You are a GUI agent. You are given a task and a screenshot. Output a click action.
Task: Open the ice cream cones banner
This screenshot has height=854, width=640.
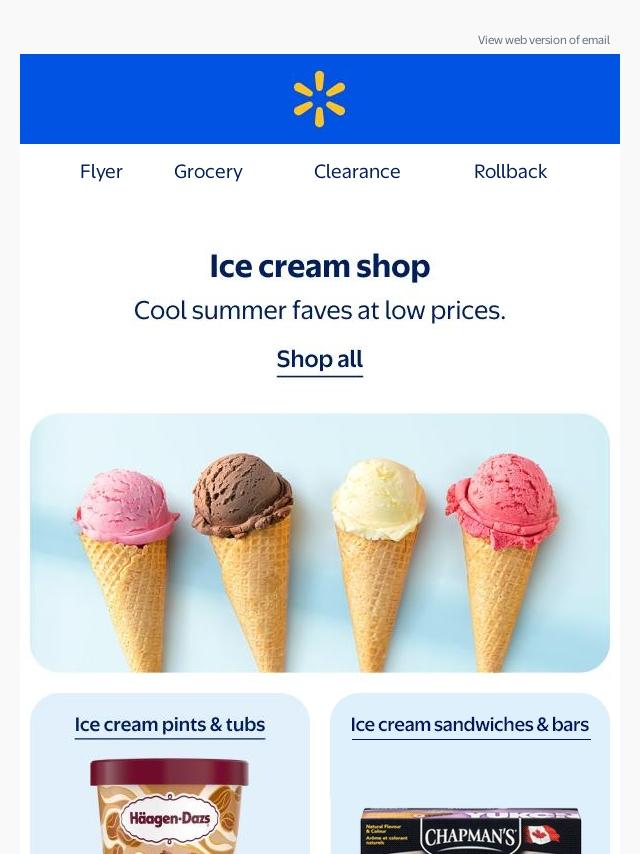coord(319,542)
